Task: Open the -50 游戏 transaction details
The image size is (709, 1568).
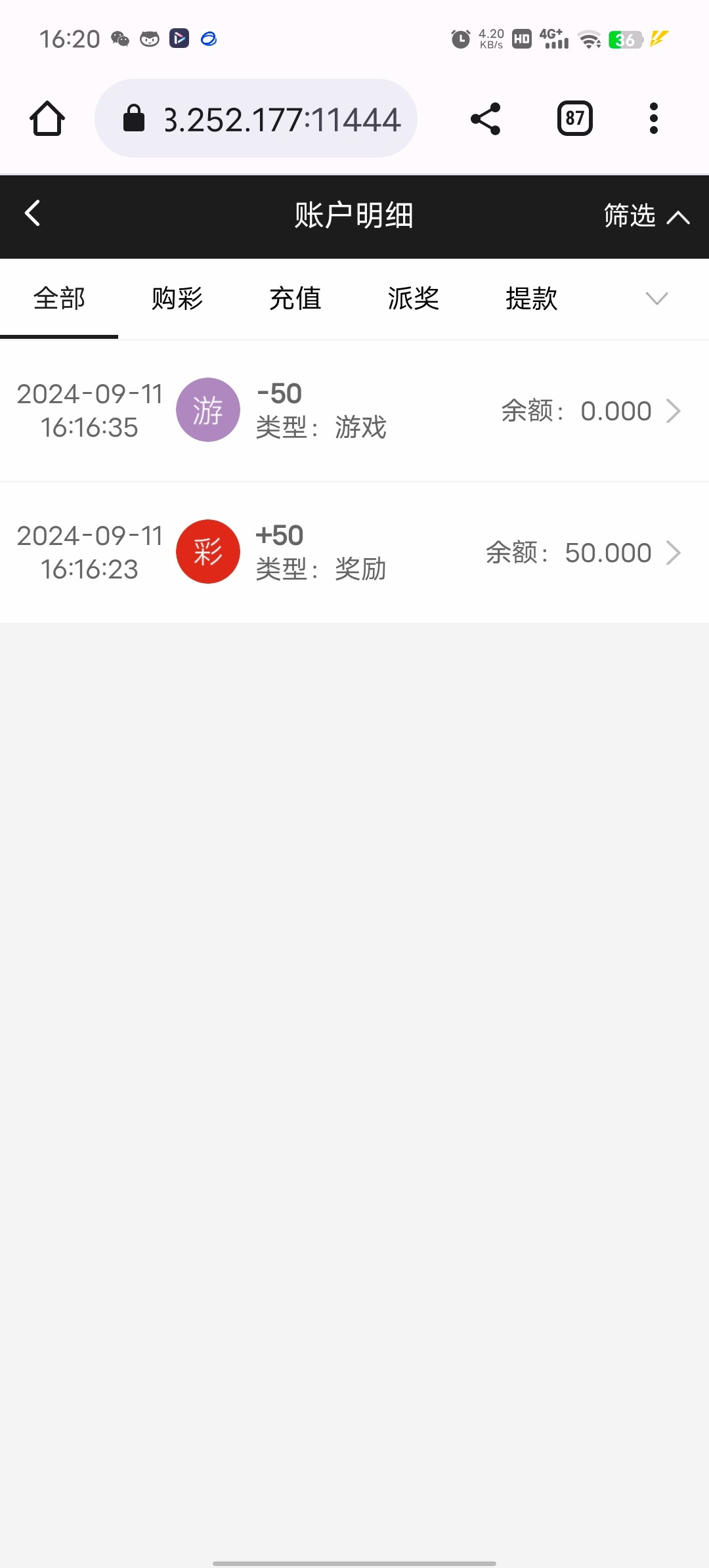Action: (x=354, y=410)
